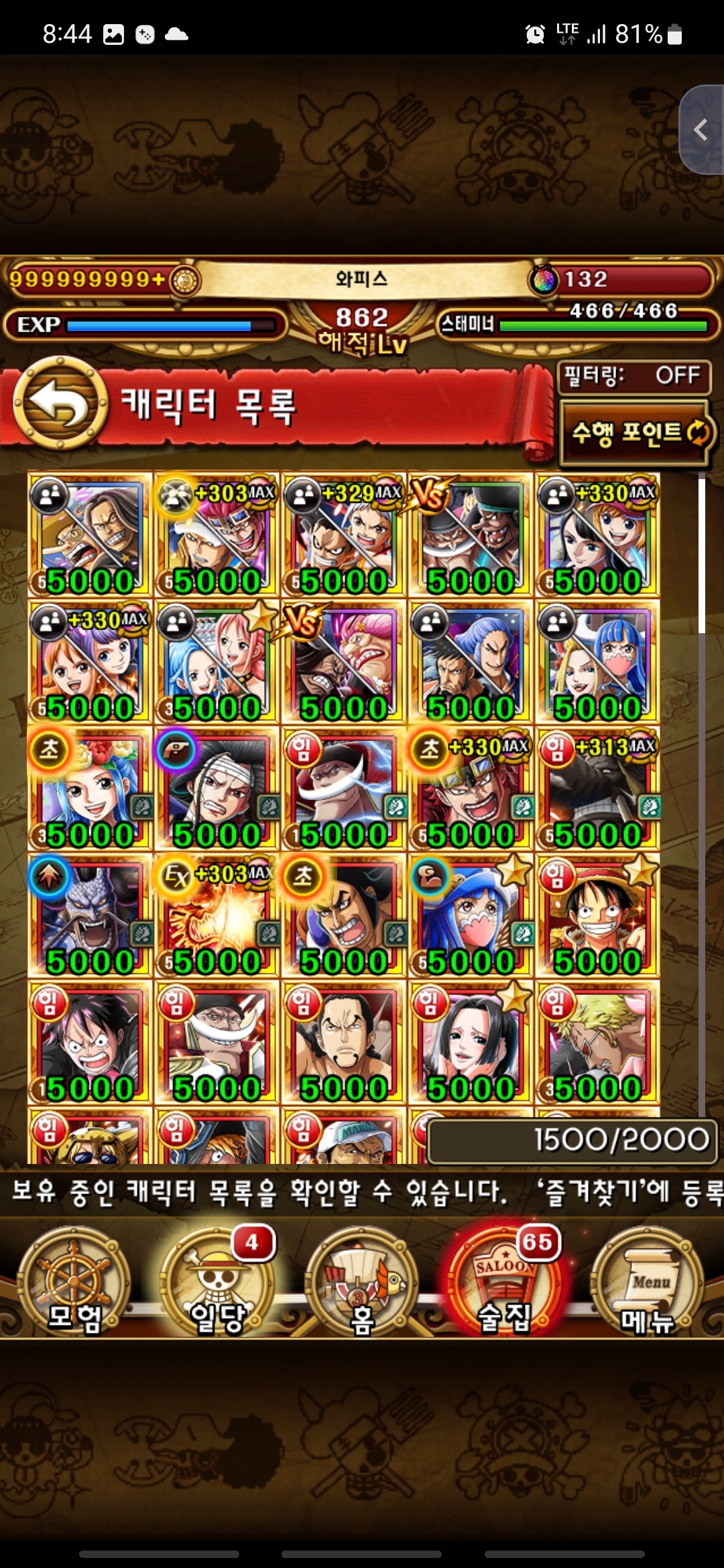The image size is (724, 1568).
Task: Select blonde Doflamingo with pink feather coat
Action: click(598, 1042)
